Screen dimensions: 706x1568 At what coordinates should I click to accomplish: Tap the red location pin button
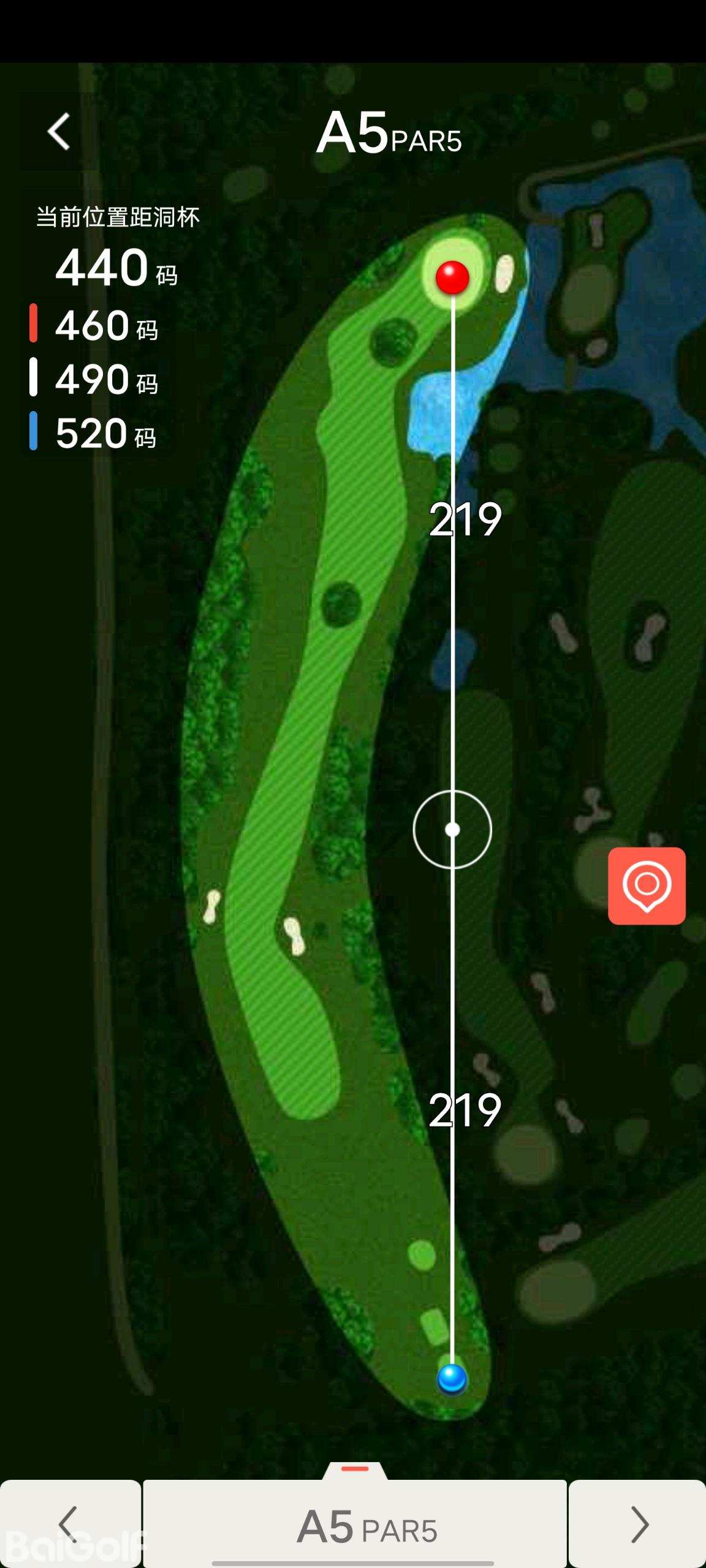point(647,886)
